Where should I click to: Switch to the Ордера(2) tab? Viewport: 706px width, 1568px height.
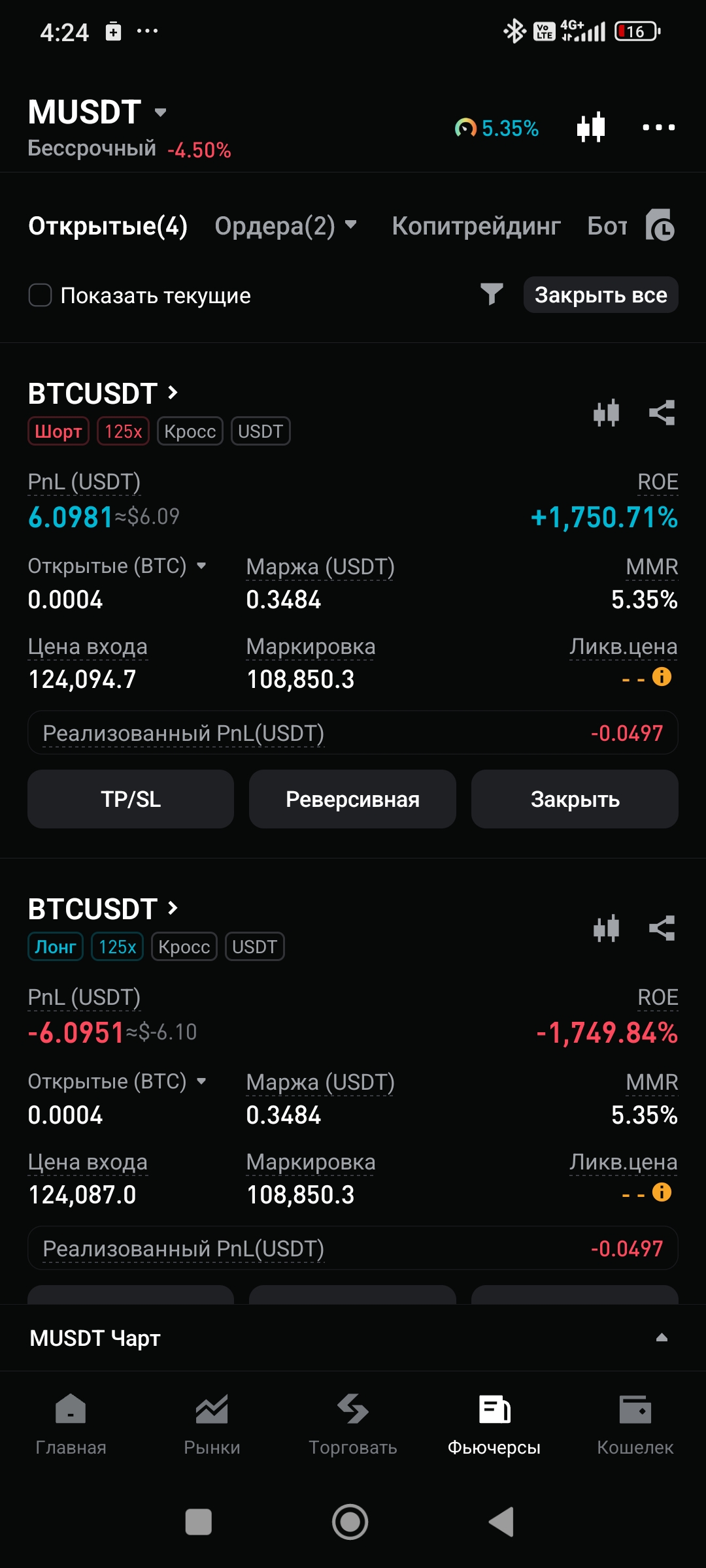click(285, 226)
